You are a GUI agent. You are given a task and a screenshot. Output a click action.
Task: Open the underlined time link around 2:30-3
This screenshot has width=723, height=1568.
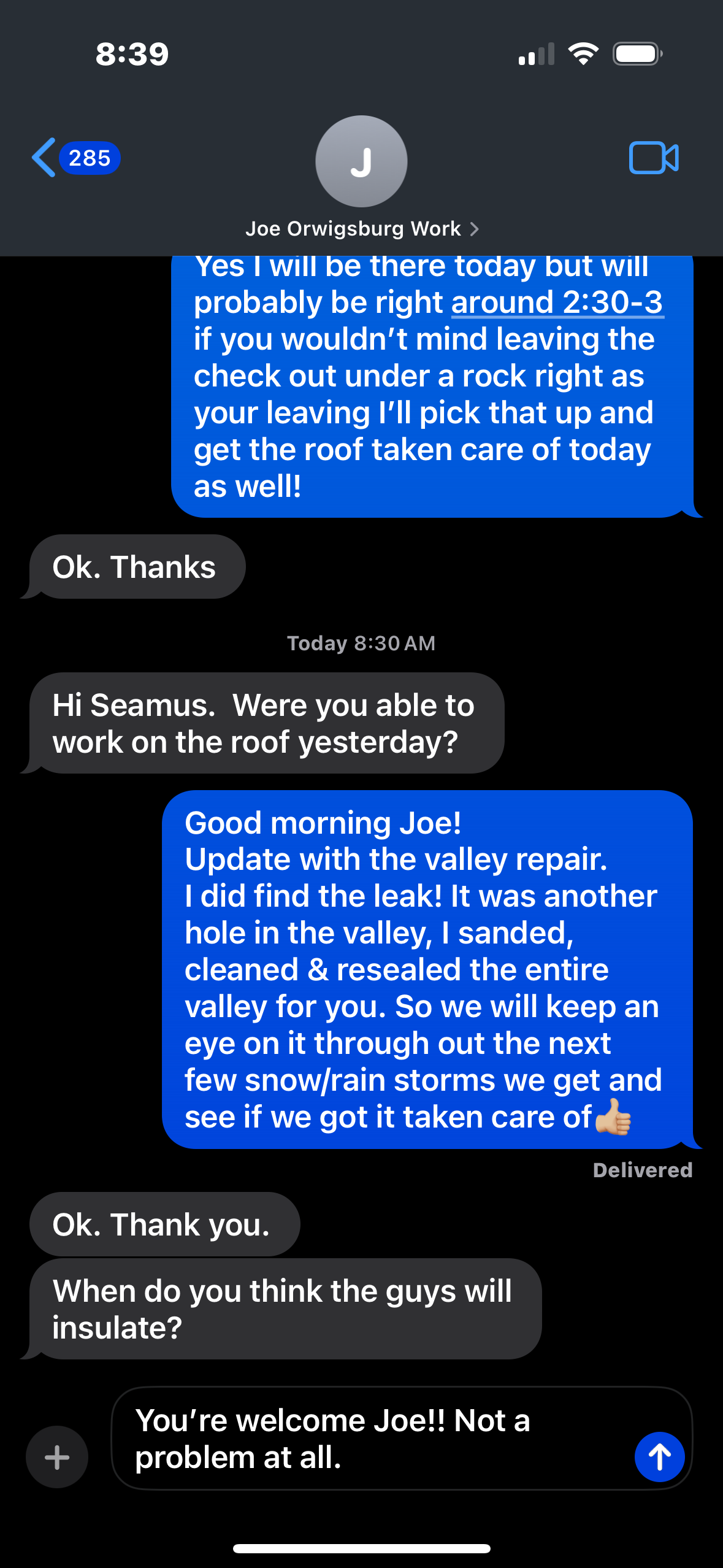click(x=559, y=302)
